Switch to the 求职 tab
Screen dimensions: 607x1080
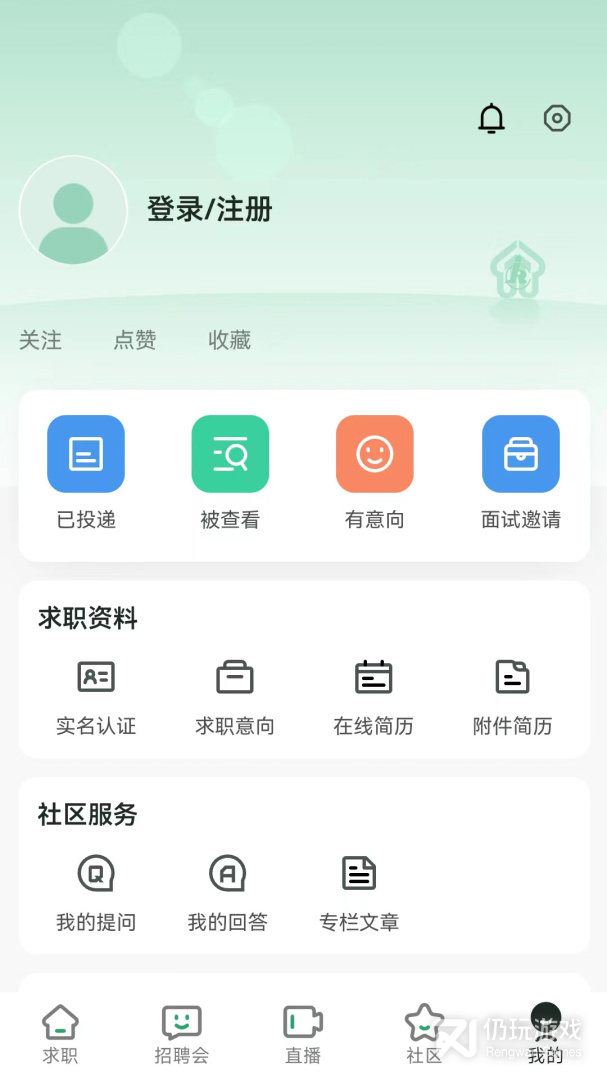click(60, 1035)
